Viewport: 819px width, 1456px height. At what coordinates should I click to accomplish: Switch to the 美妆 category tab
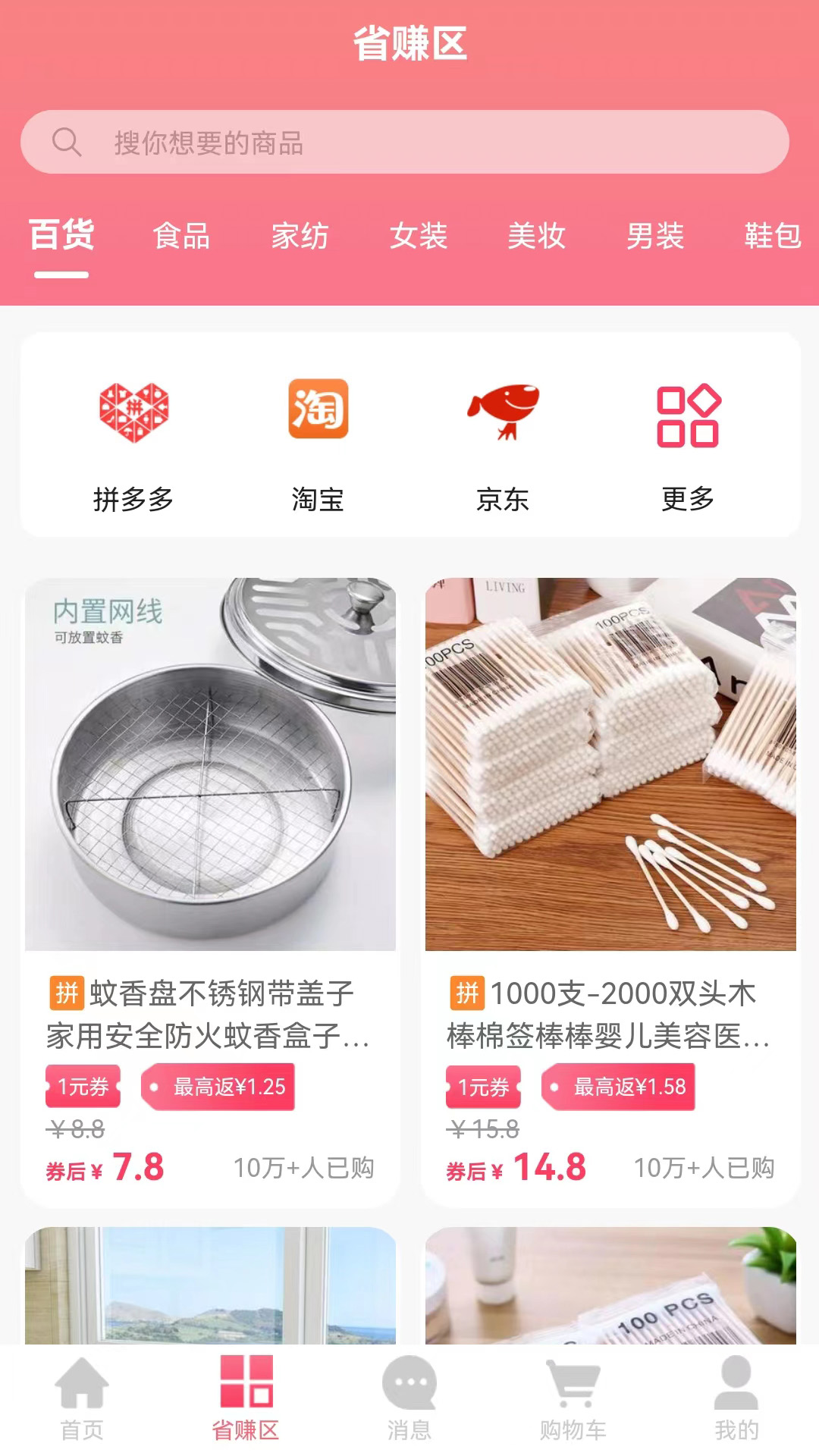pyautogui.click(x=536, y=236)
